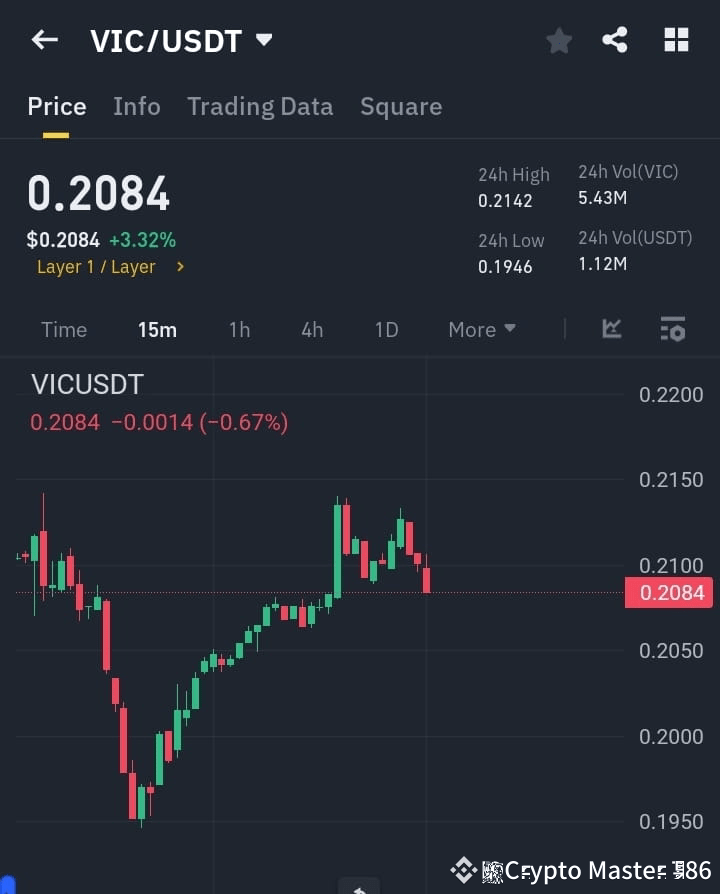The width and height of the screenshot is (720, 894).
Task: Enable the 1D timeframe view
Action: [386, 329]
